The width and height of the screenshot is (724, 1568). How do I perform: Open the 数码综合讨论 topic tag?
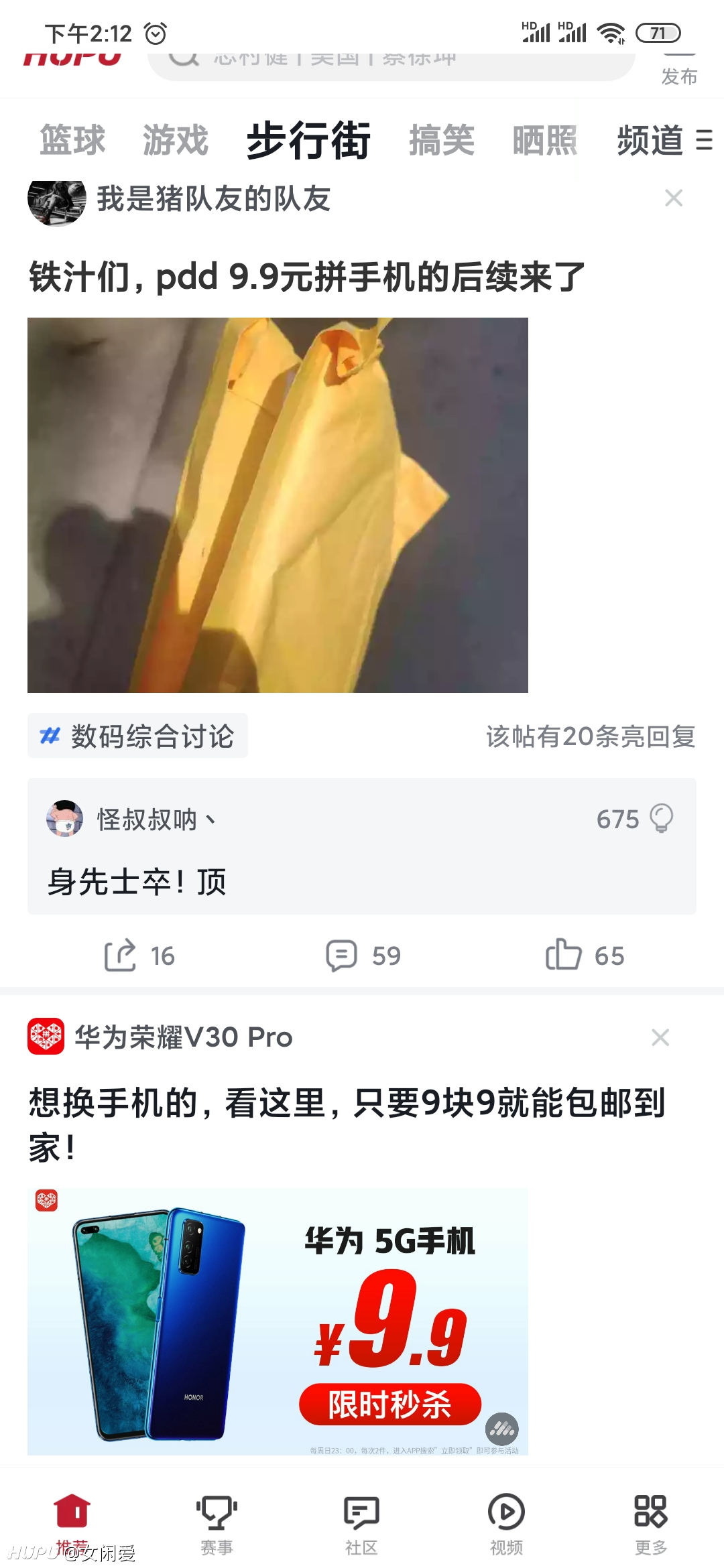[x=137, y=736]
